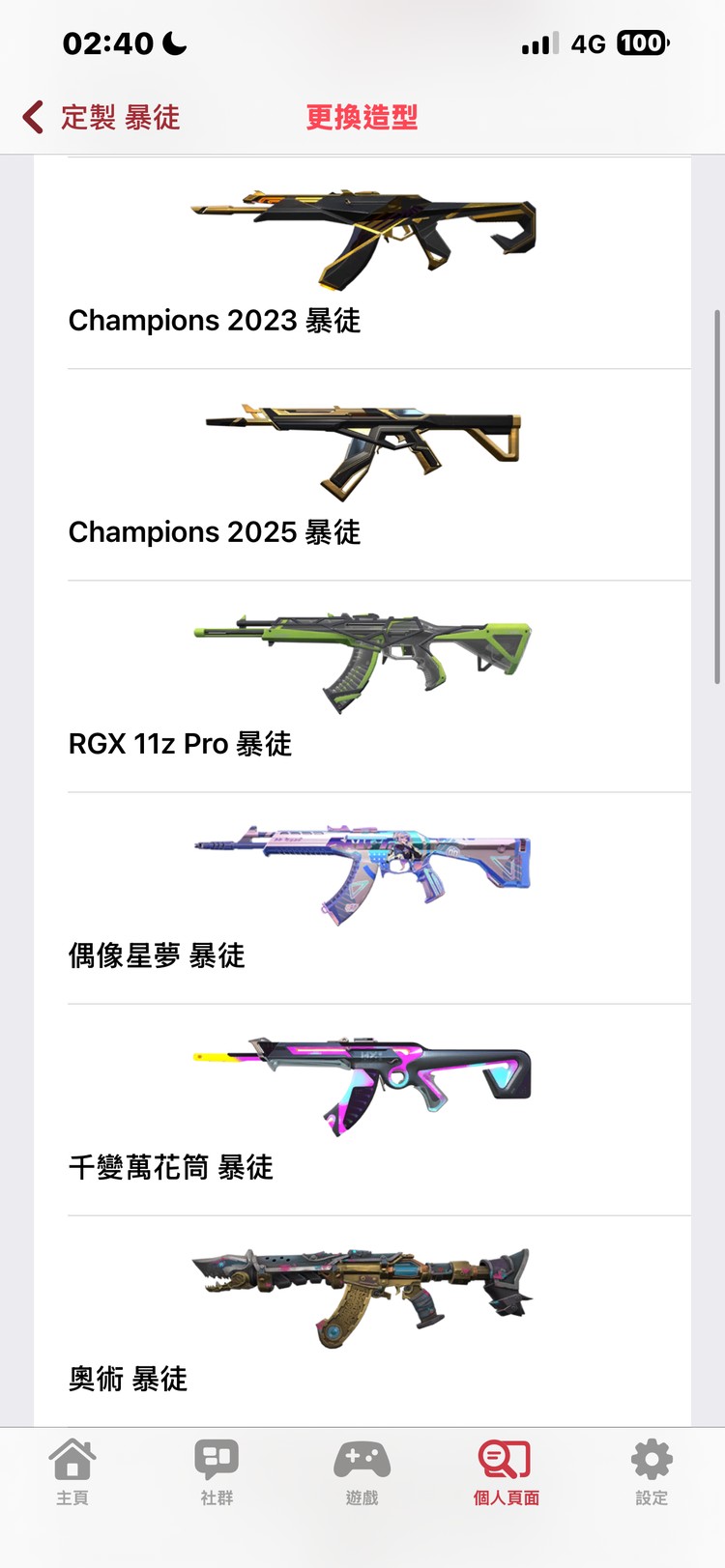Open the 設定 settings gear icon
This screenshot has height=1568, width=725.
[x=651, y=1461]
